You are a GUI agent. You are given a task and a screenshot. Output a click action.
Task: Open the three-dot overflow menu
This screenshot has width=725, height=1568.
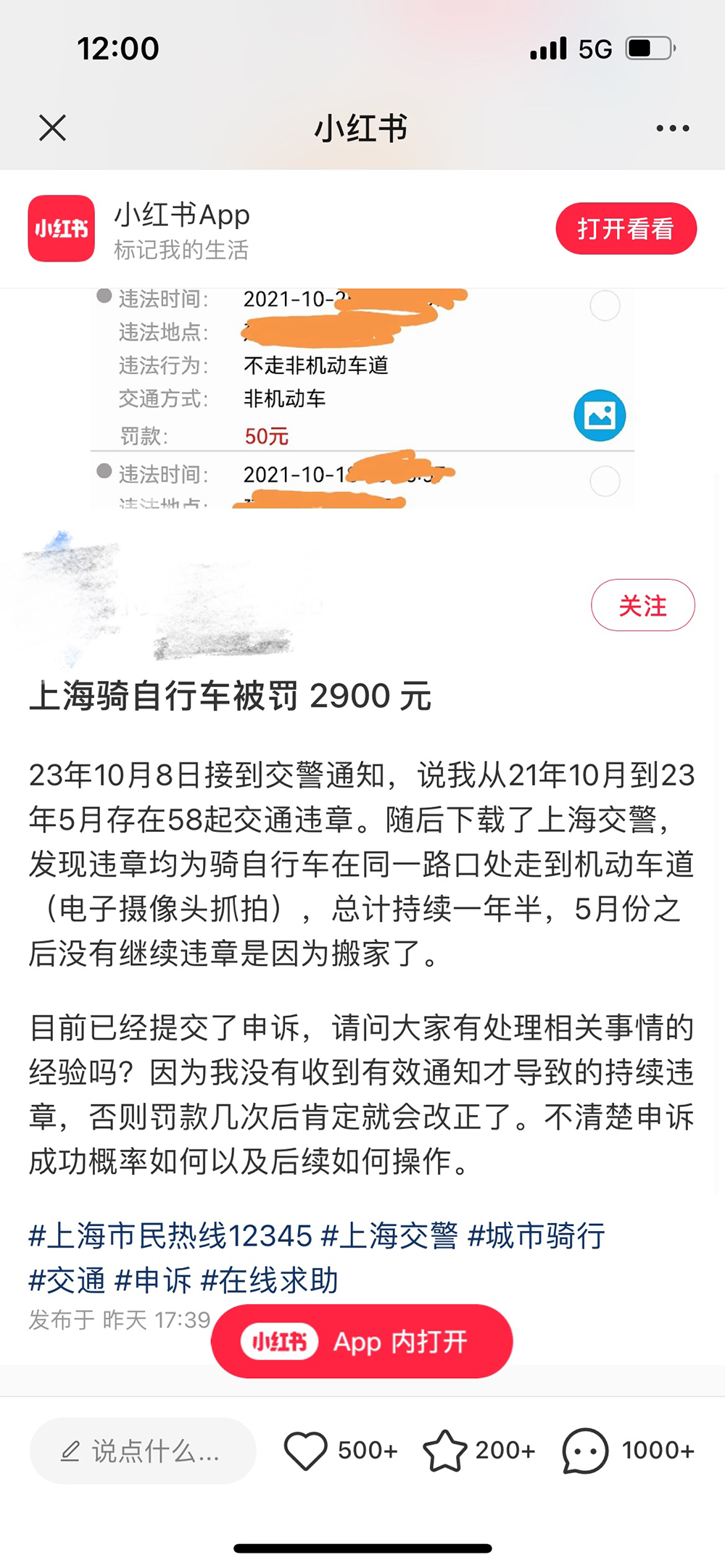click(672, 128)
